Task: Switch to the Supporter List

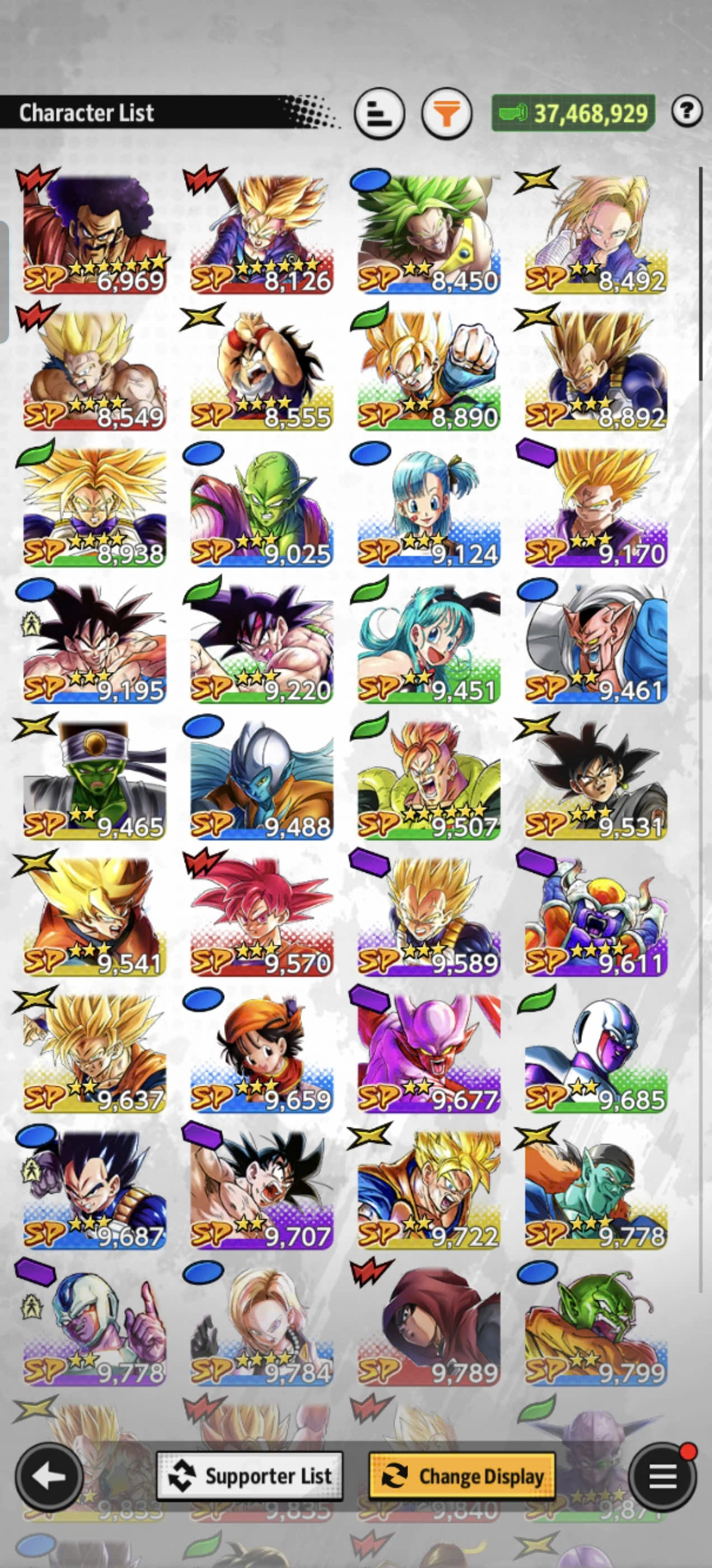Action: coord(250,1476)
